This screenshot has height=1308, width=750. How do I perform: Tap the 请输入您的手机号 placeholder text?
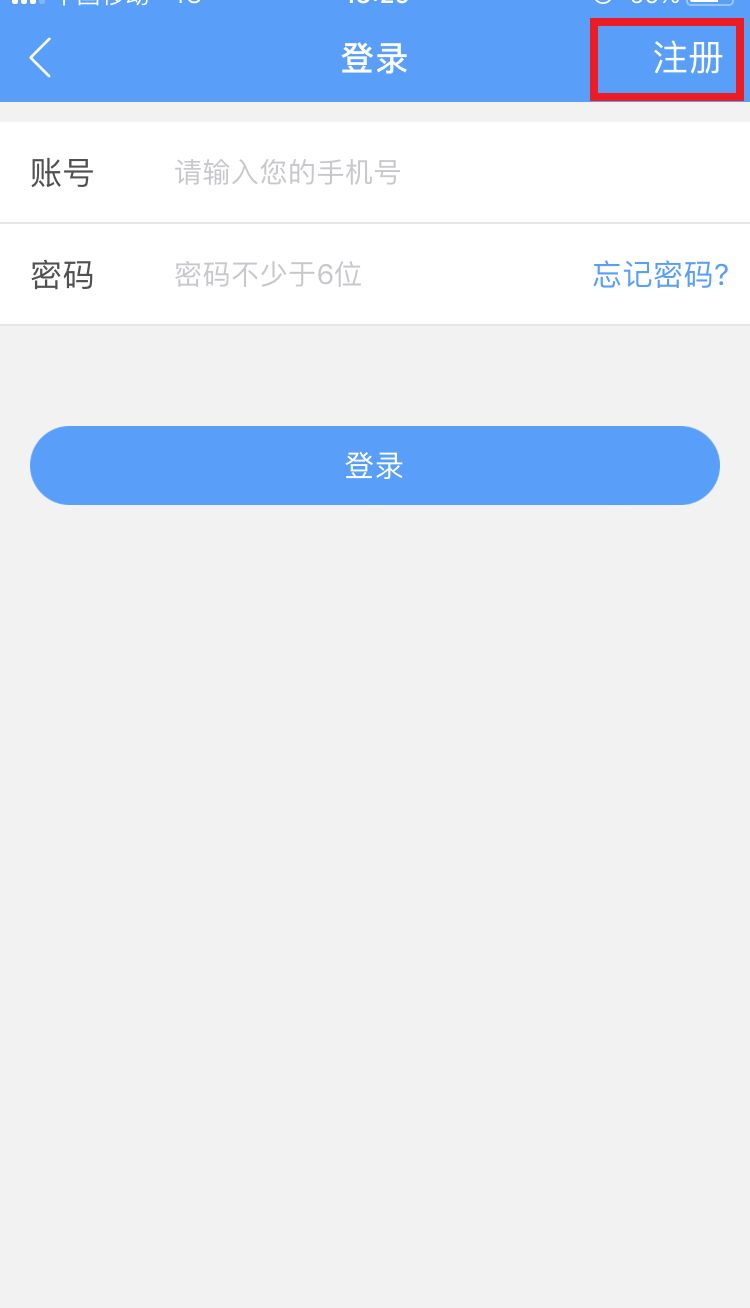tap(288, 172)
